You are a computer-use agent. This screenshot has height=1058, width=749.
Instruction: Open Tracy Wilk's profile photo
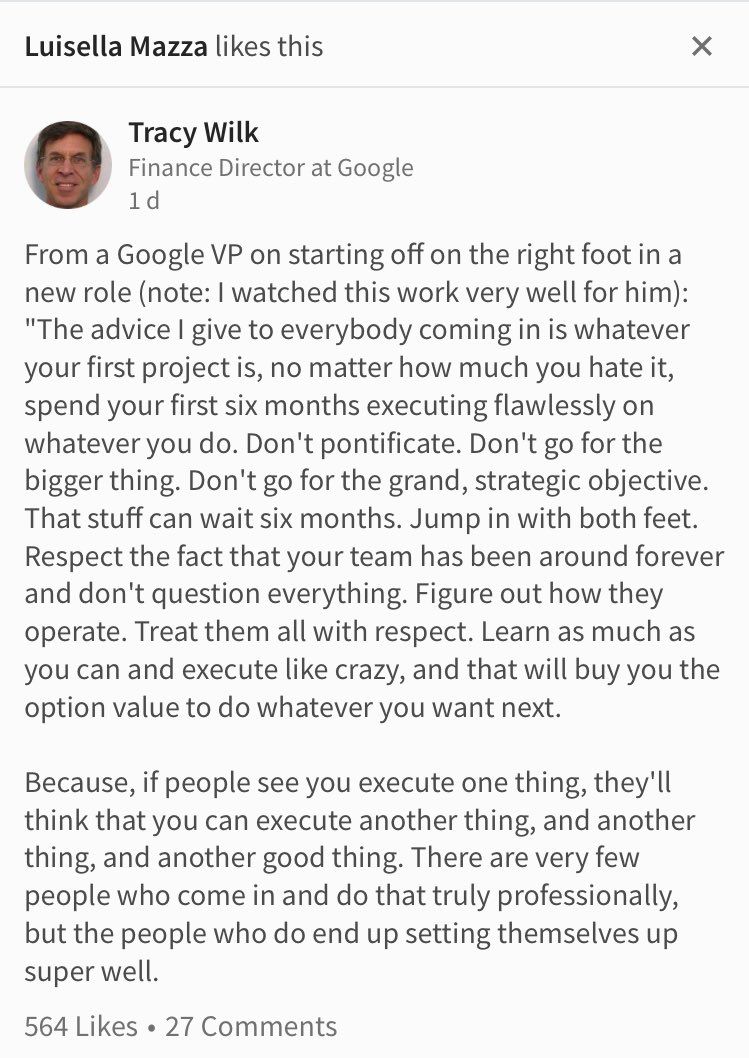click(x=68, y=164)
